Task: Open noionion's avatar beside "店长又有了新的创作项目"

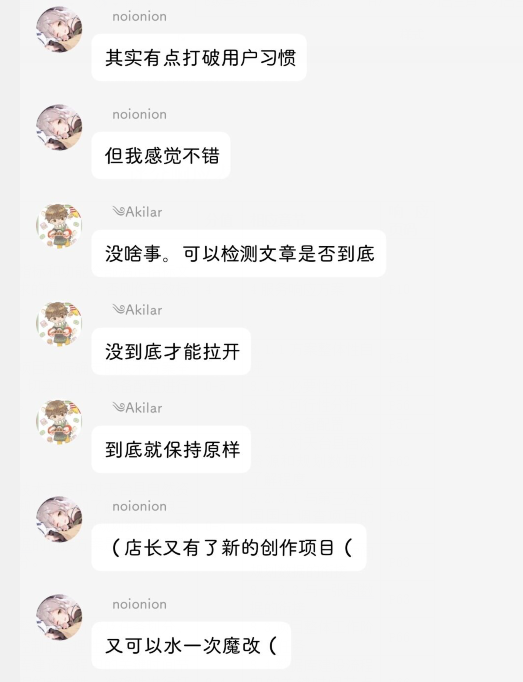Action: point(59,519)
